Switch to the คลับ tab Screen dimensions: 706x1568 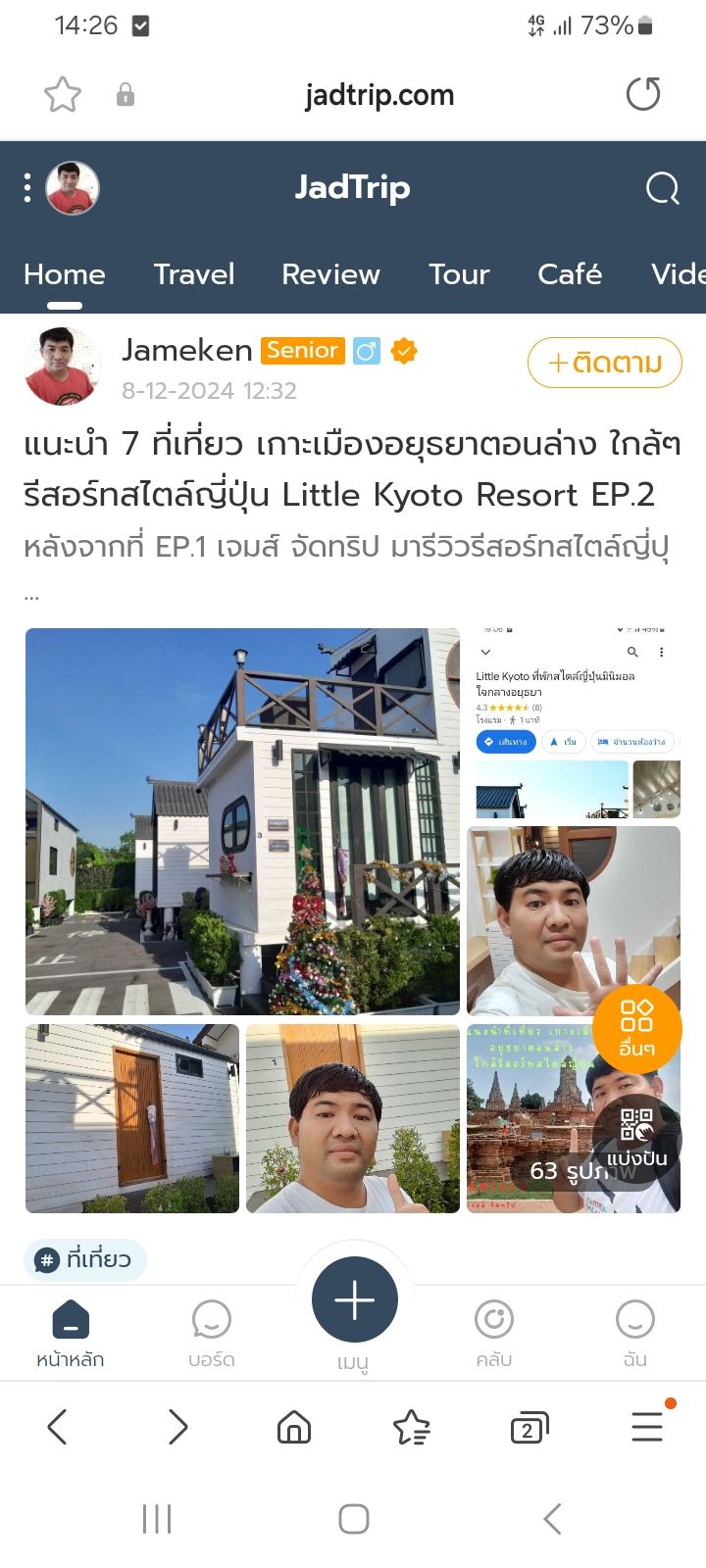click(494, 1333)
